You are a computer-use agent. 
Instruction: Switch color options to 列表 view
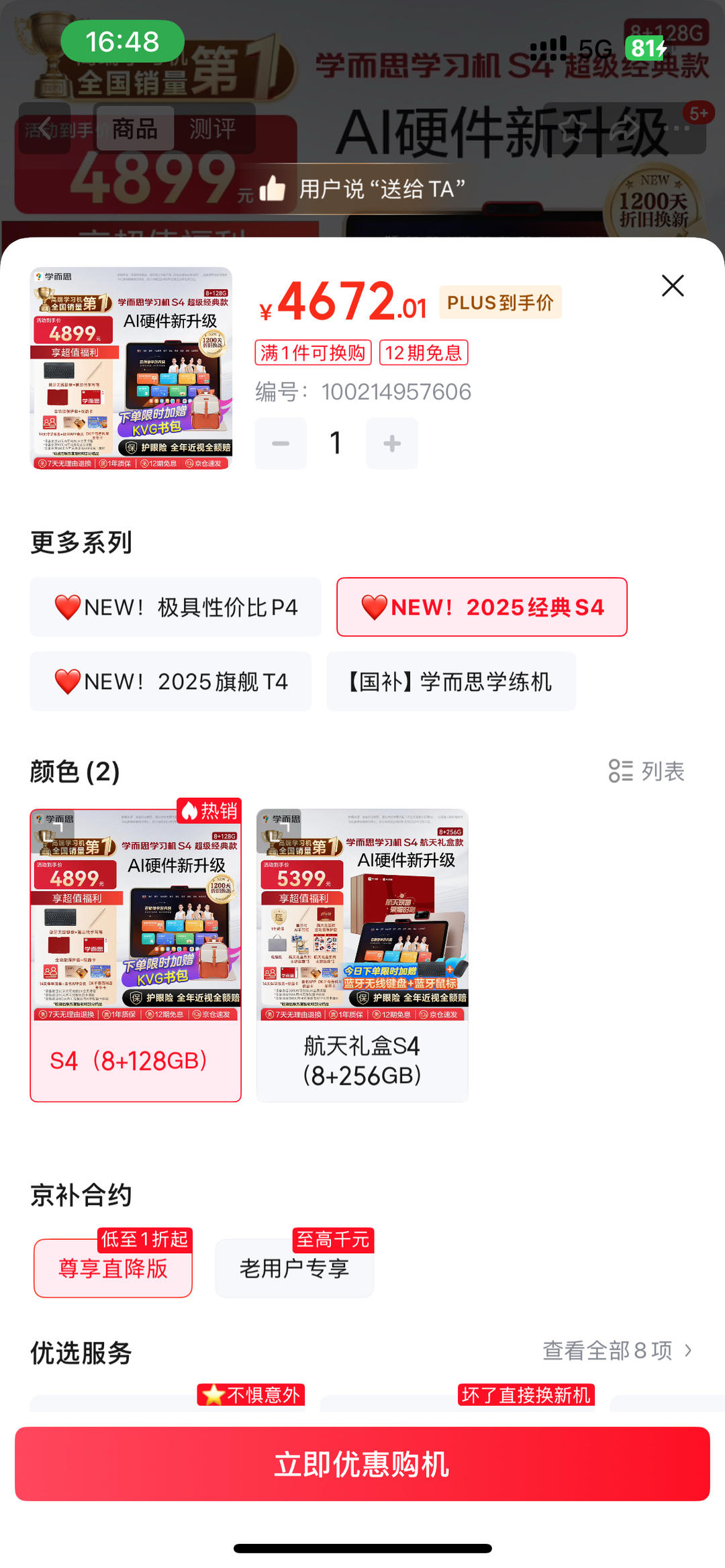pyautogui.click(x=646, y=772)
